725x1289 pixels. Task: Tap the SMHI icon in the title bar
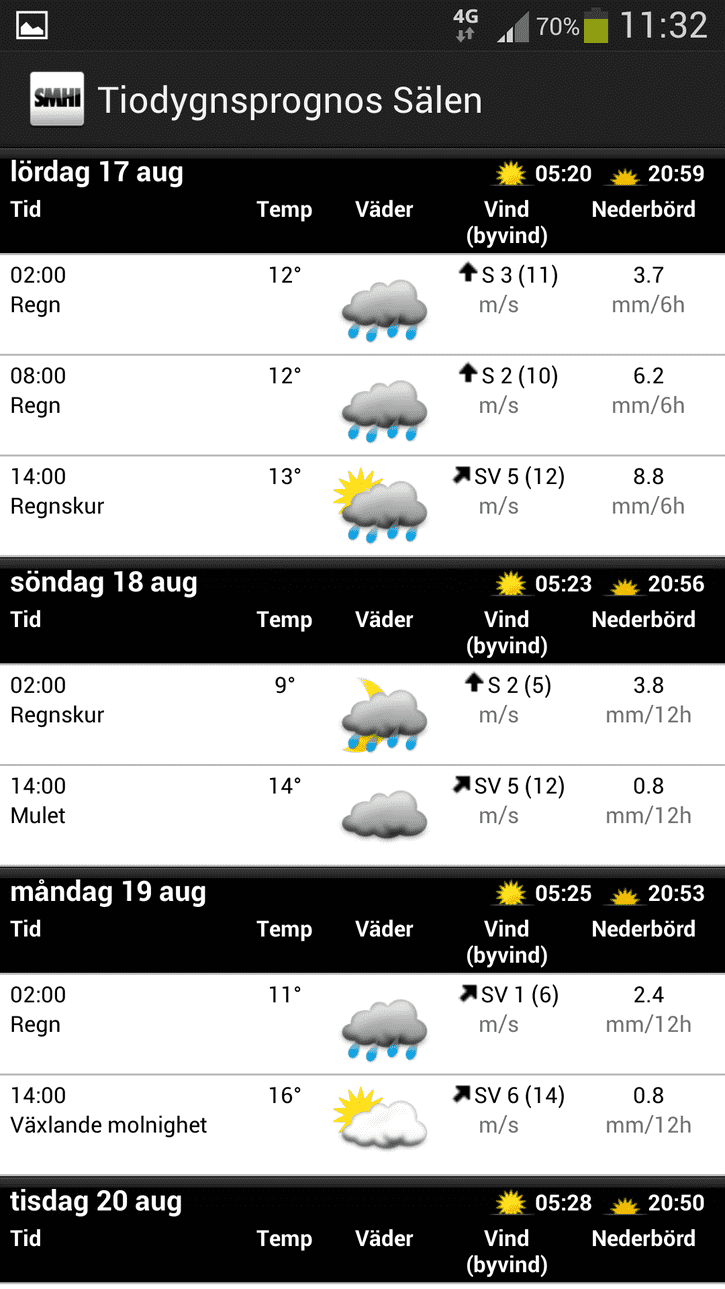(56, 100)
